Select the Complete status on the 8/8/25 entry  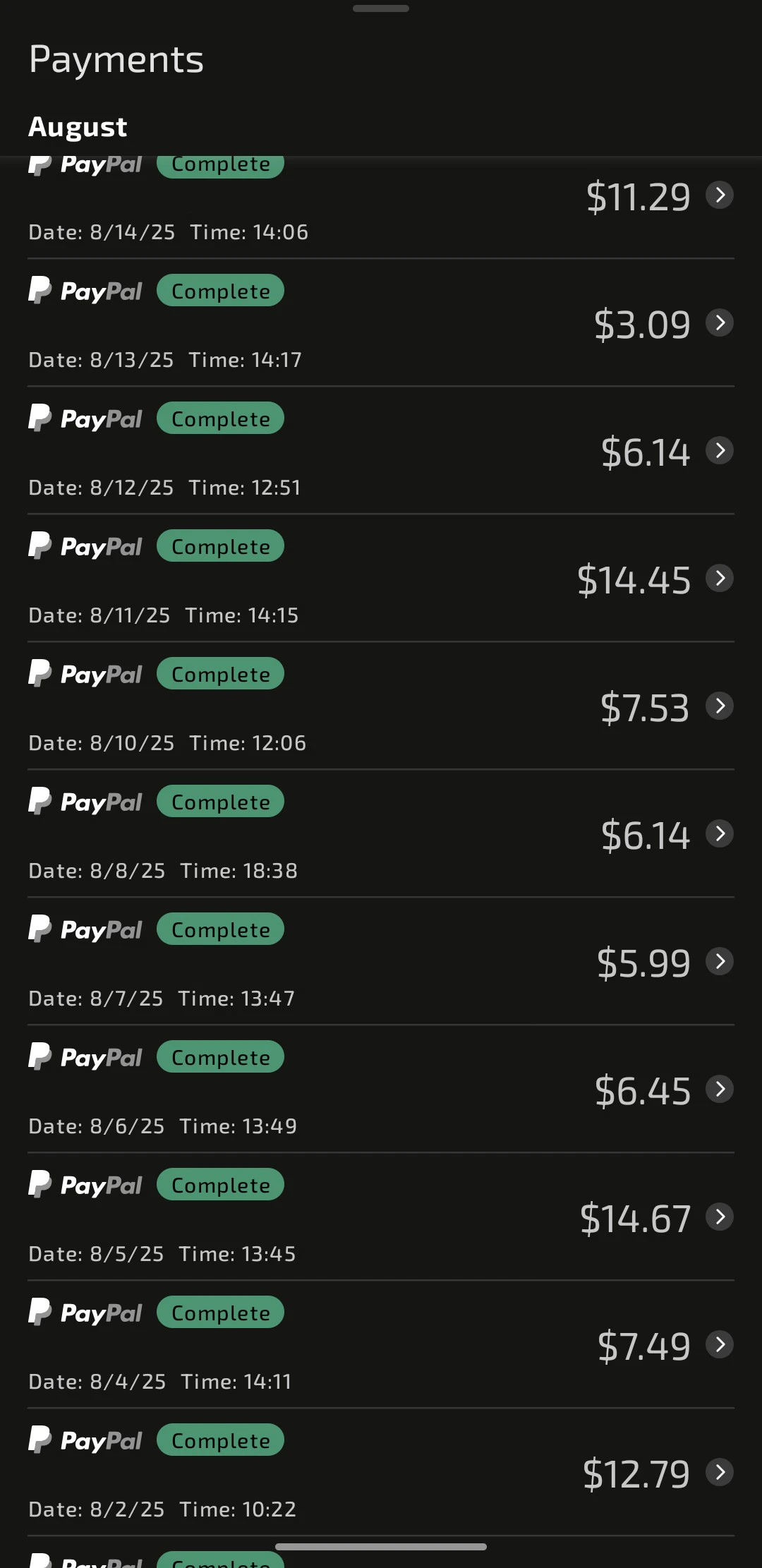pos(219,801)
